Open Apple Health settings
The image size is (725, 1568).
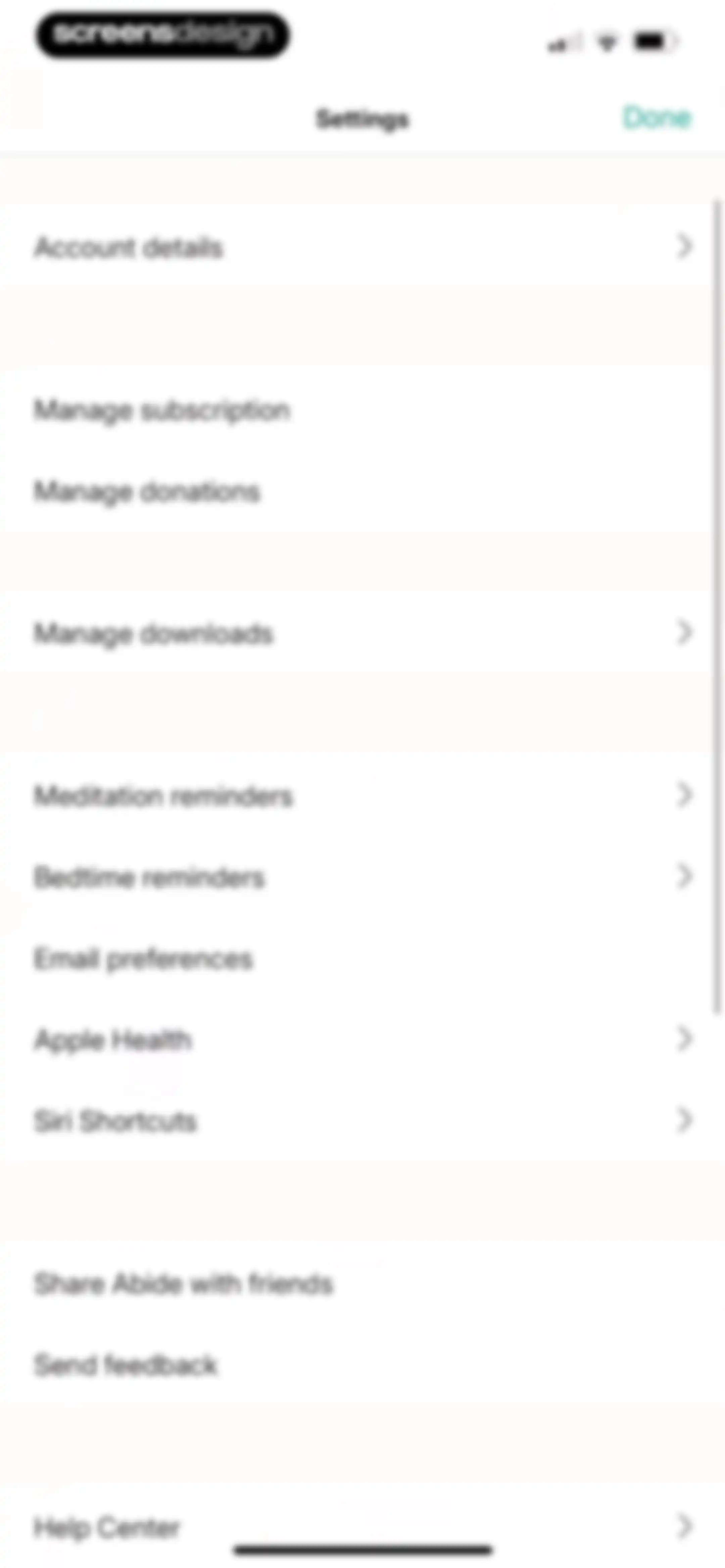tap(362, 1040)
